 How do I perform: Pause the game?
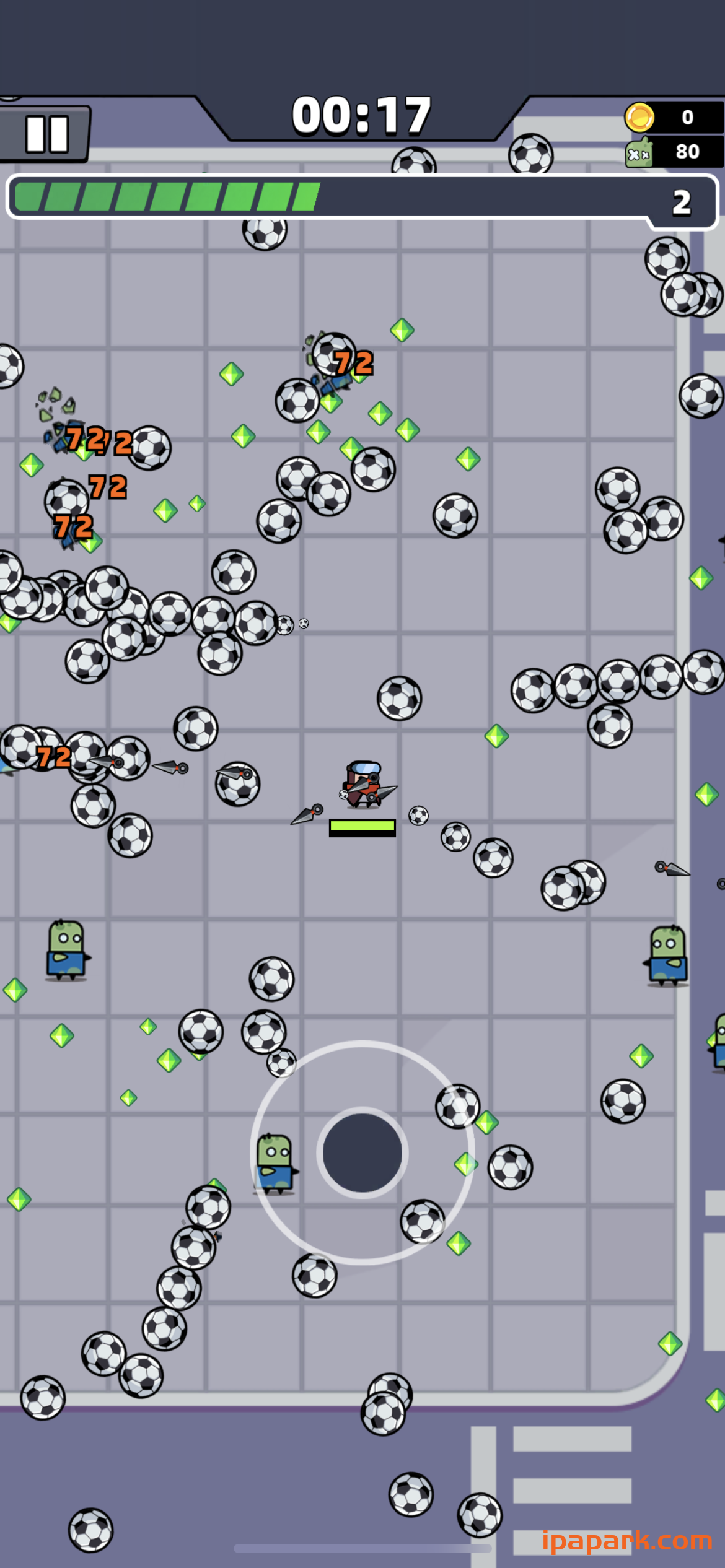click(x=46, y=134)
